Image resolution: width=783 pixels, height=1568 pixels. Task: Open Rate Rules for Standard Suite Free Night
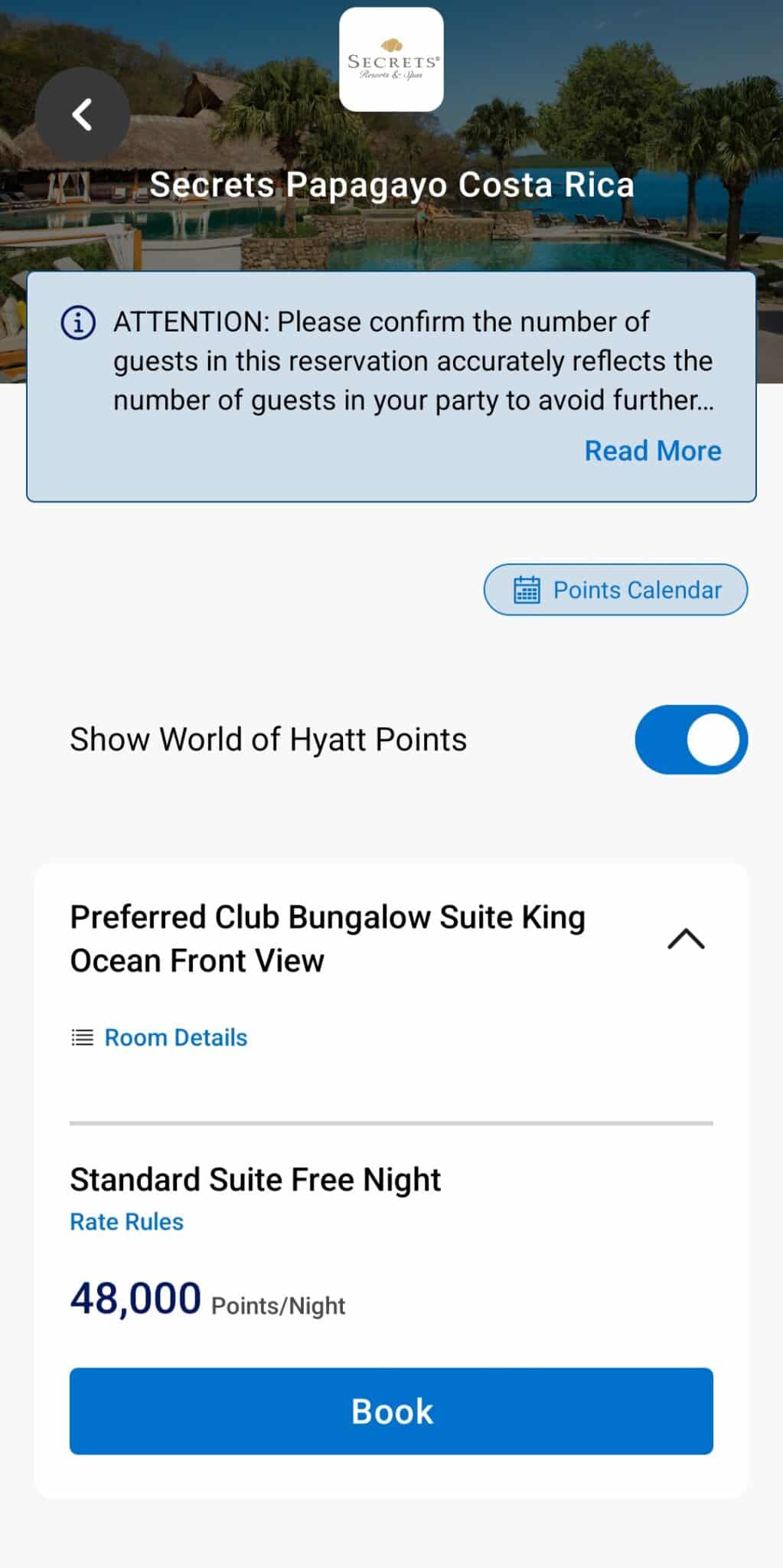click(127, 1222)
